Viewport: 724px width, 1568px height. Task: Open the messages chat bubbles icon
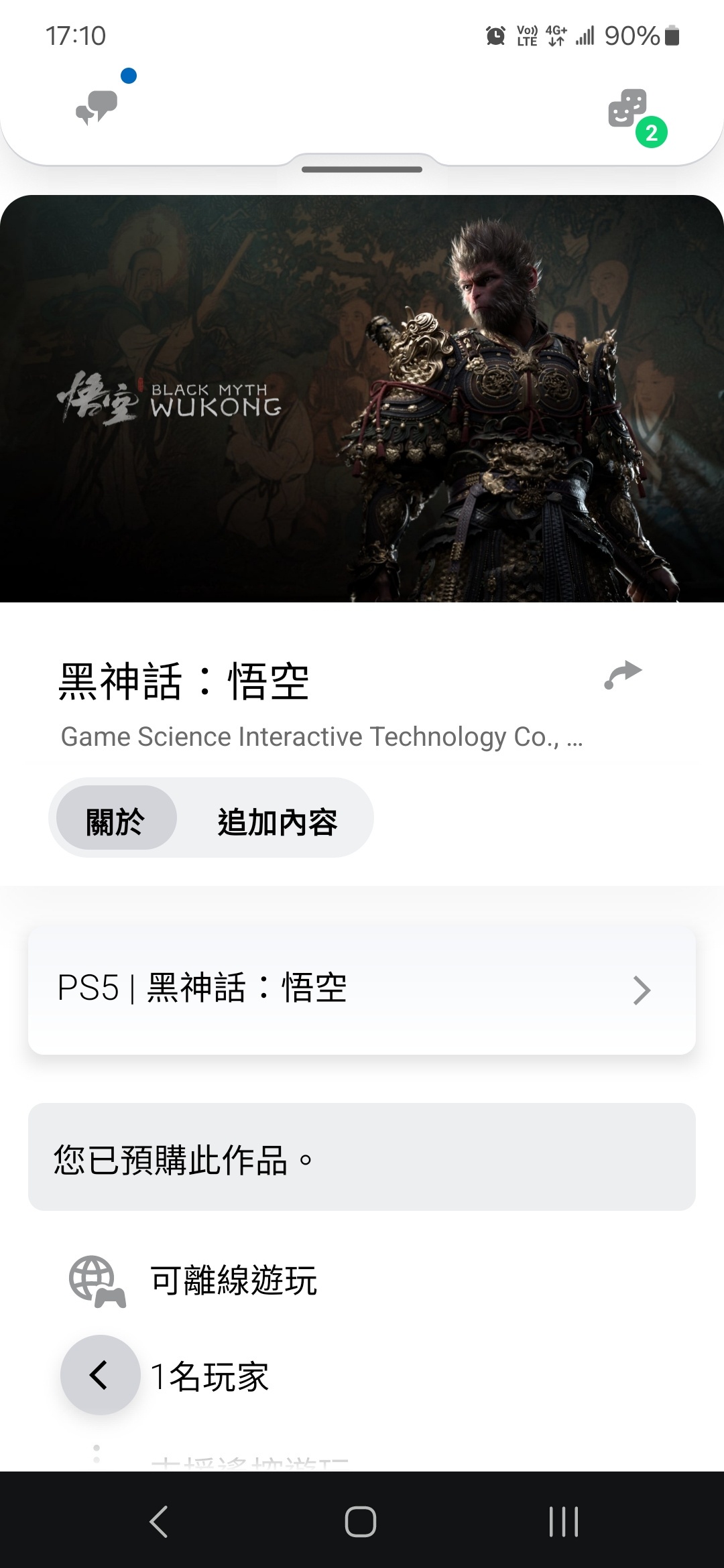(97, 107)
